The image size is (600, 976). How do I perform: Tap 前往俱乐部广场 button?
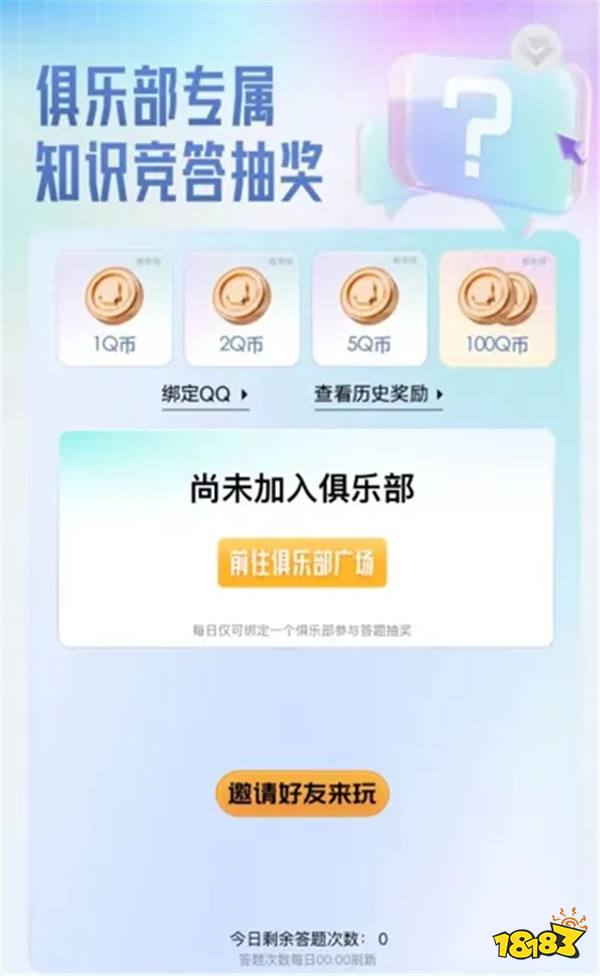302,563
